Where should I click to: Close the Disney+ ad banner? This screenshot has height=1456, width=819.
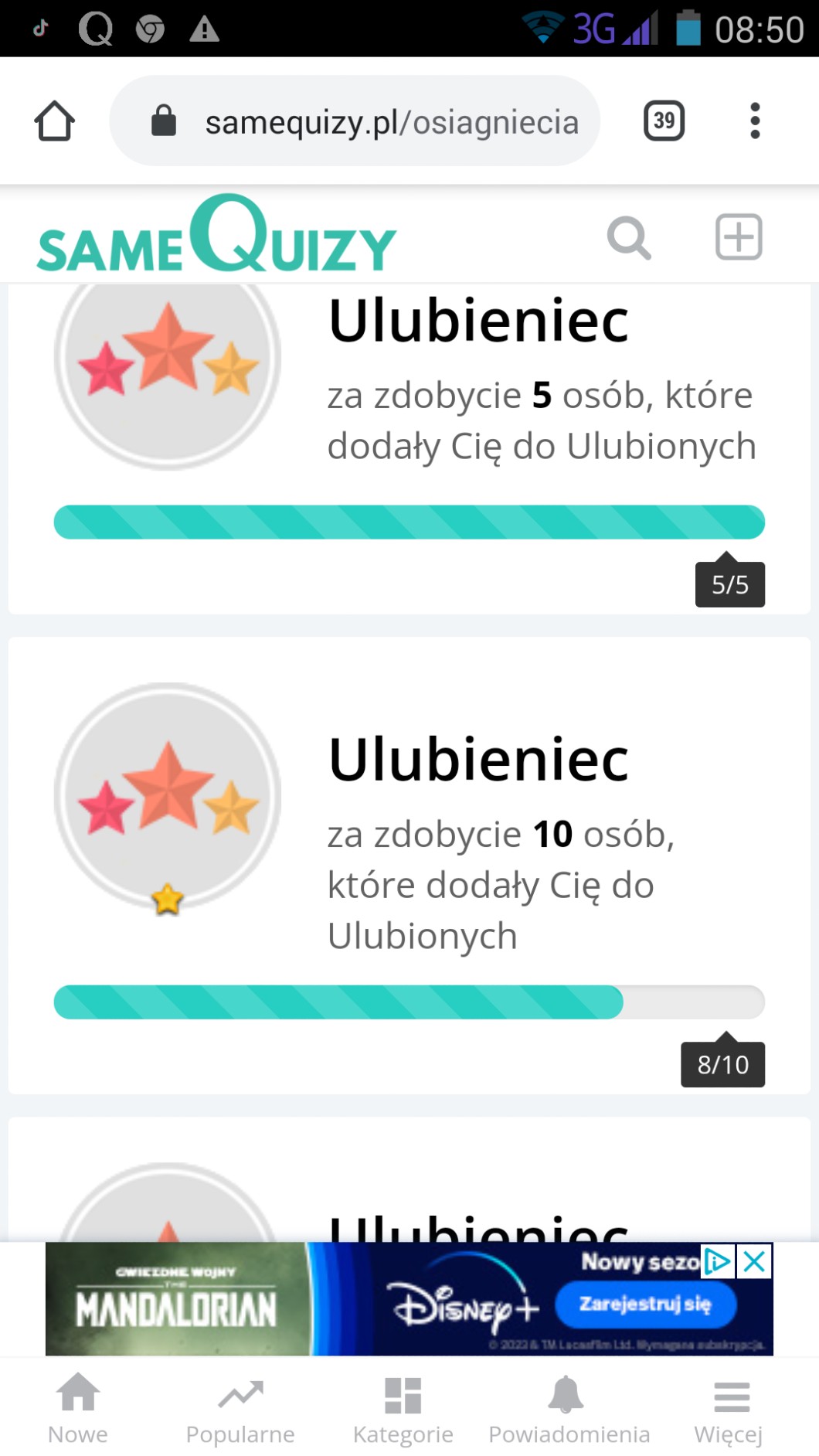(x=754, y=1261)
